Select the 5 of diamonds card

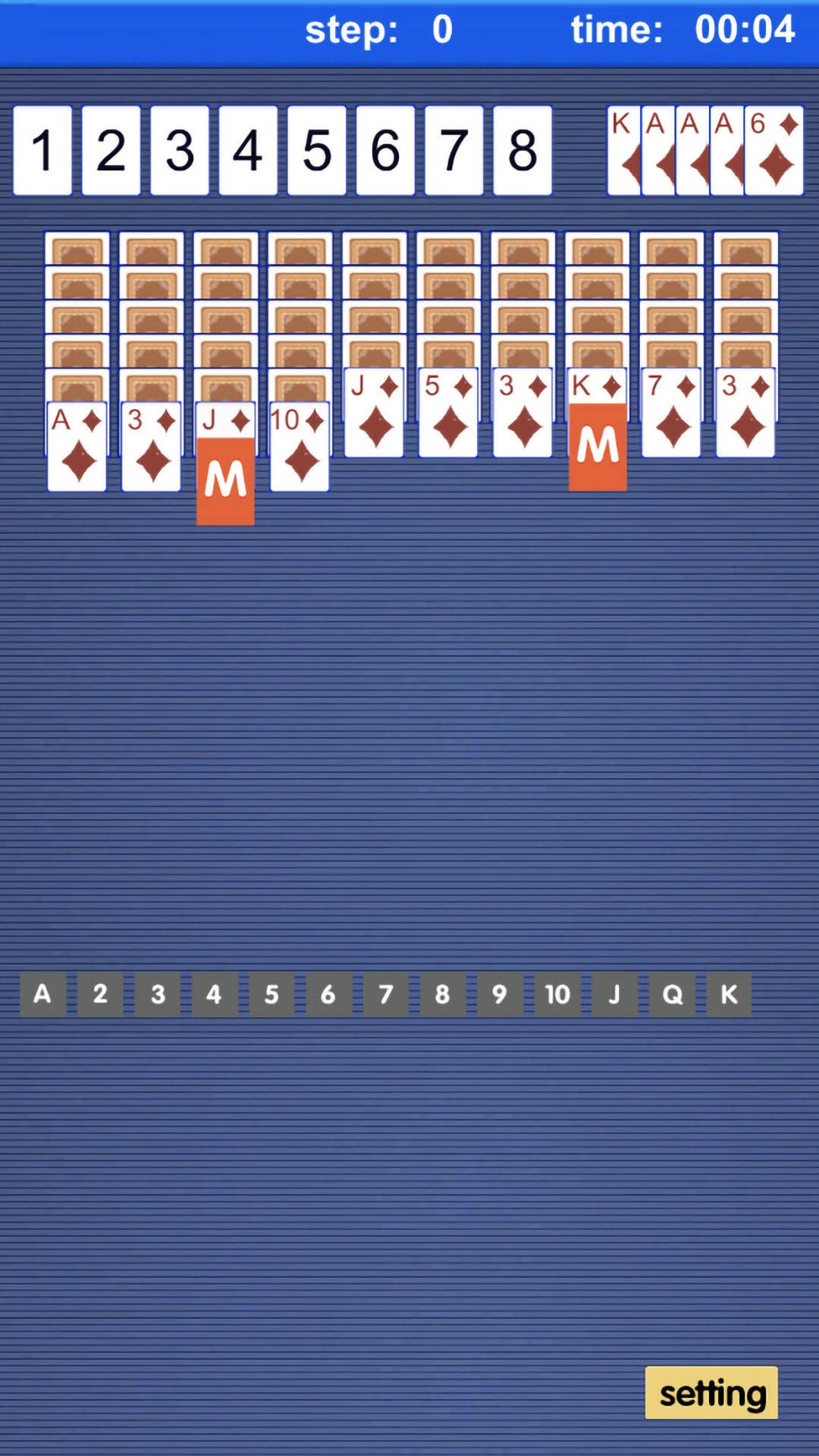click(448, 413)
